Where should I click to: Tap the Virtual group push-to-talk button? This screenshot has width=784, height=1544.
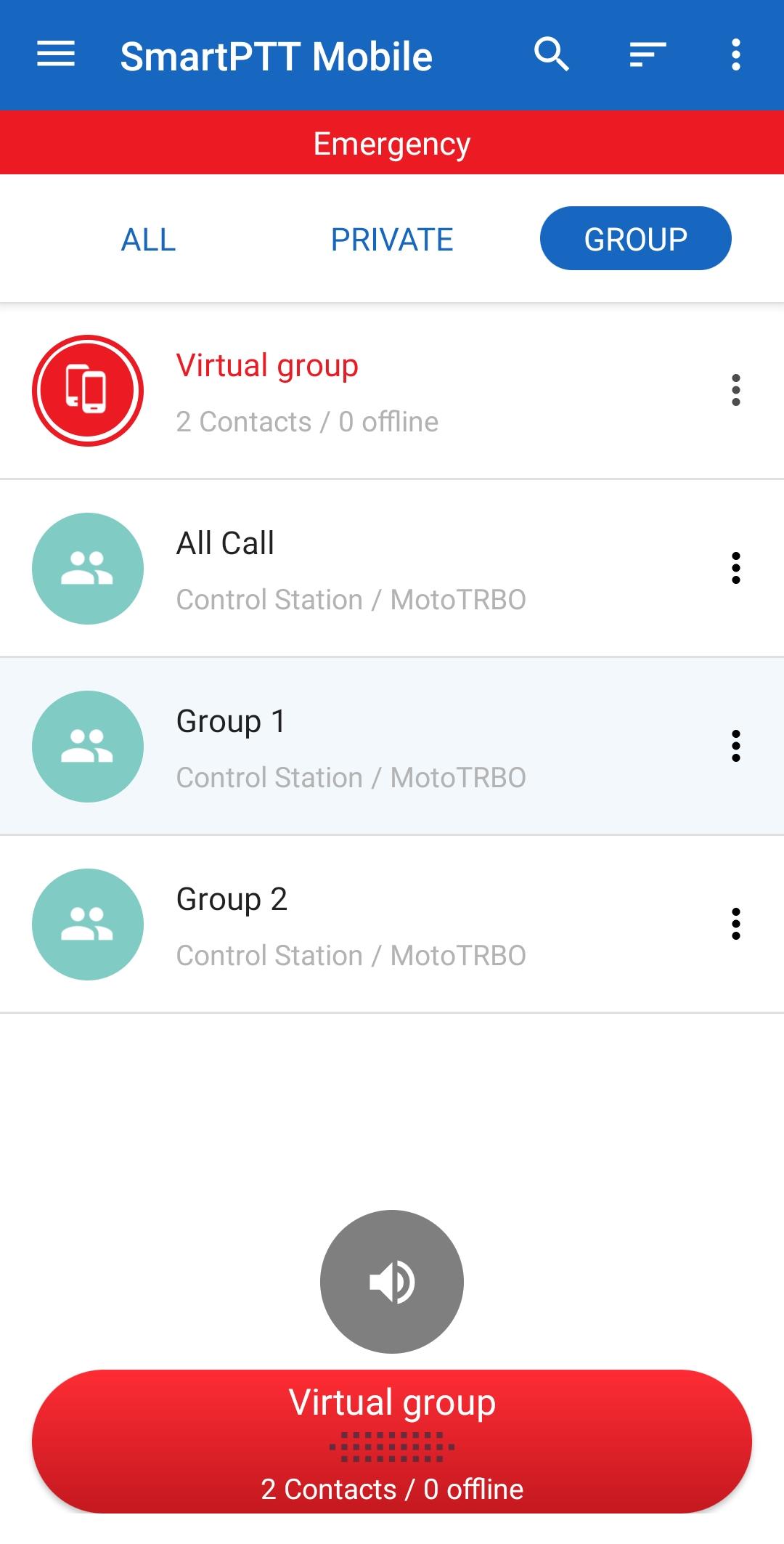(x=392, y=1442)
